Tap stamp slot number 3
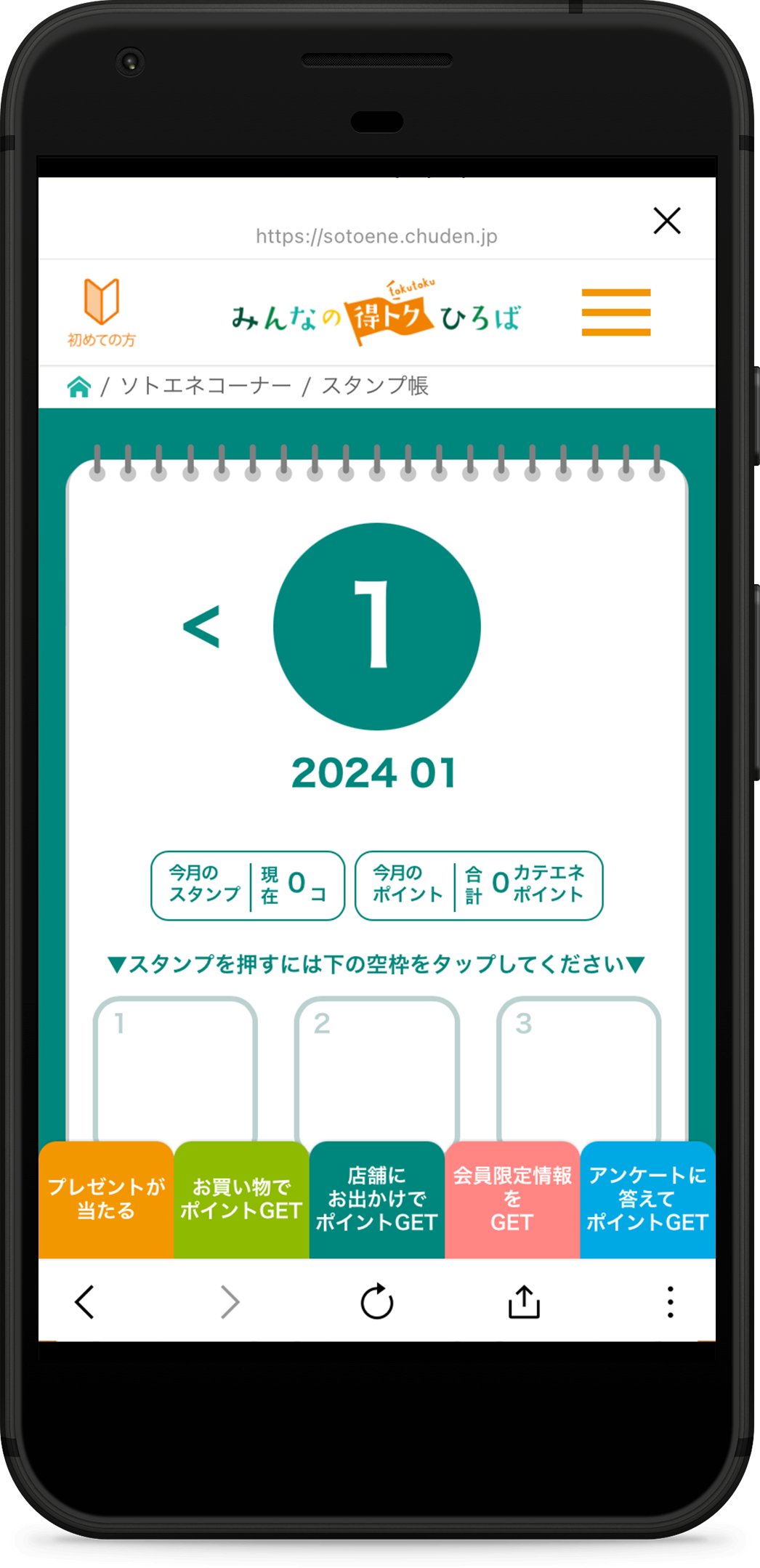760x1568 pixels. pos(578,1068)
